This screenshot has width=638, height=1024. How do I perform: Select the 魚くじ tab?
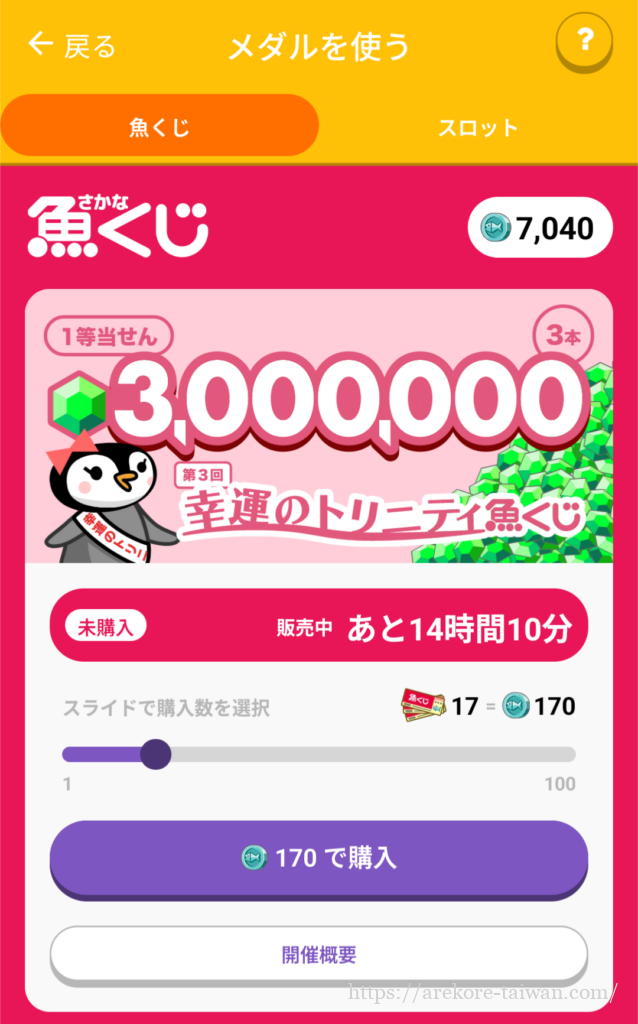(159, 127)
